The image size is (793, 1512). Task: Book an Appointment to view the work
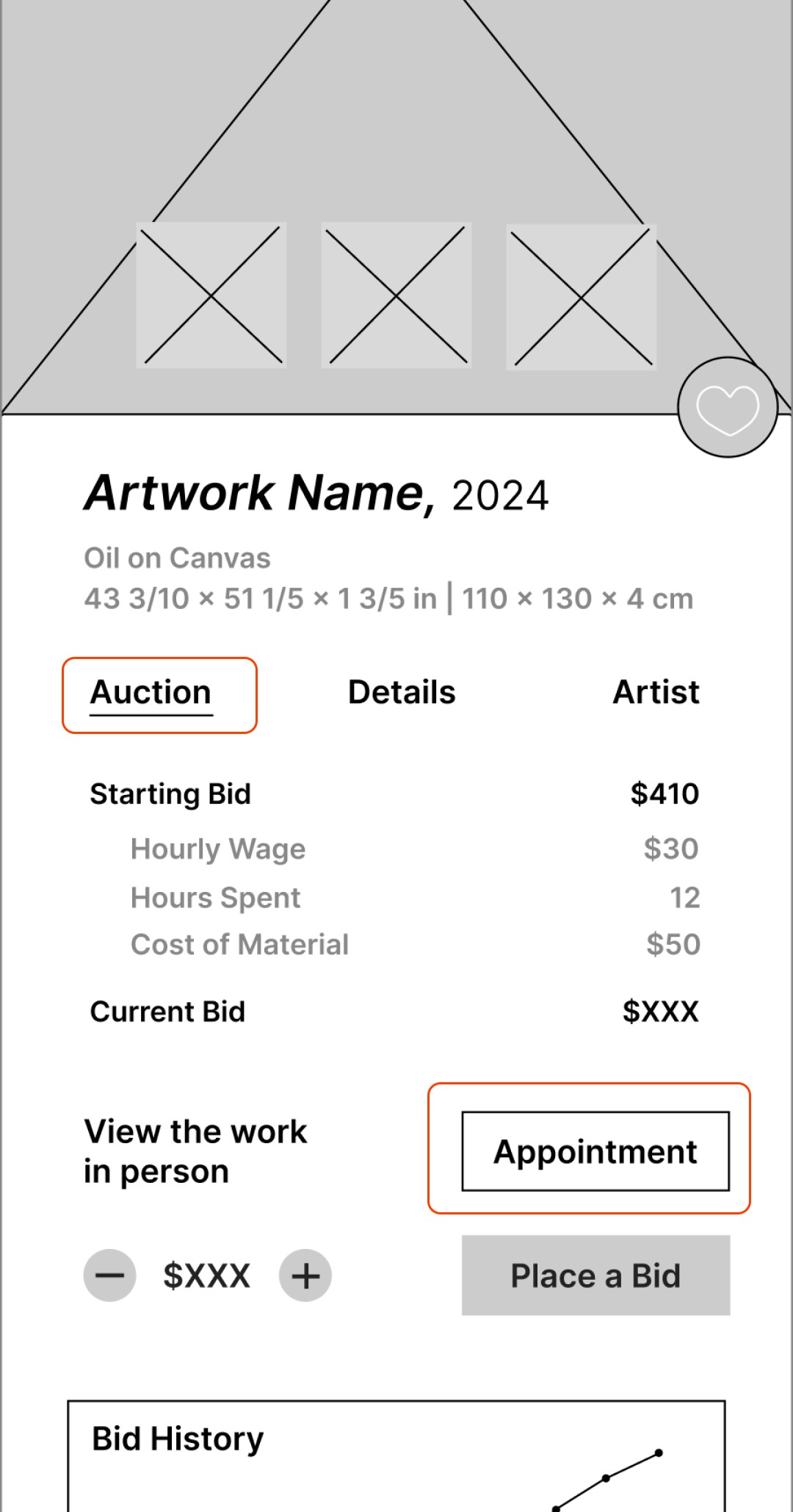[595, 1151]
